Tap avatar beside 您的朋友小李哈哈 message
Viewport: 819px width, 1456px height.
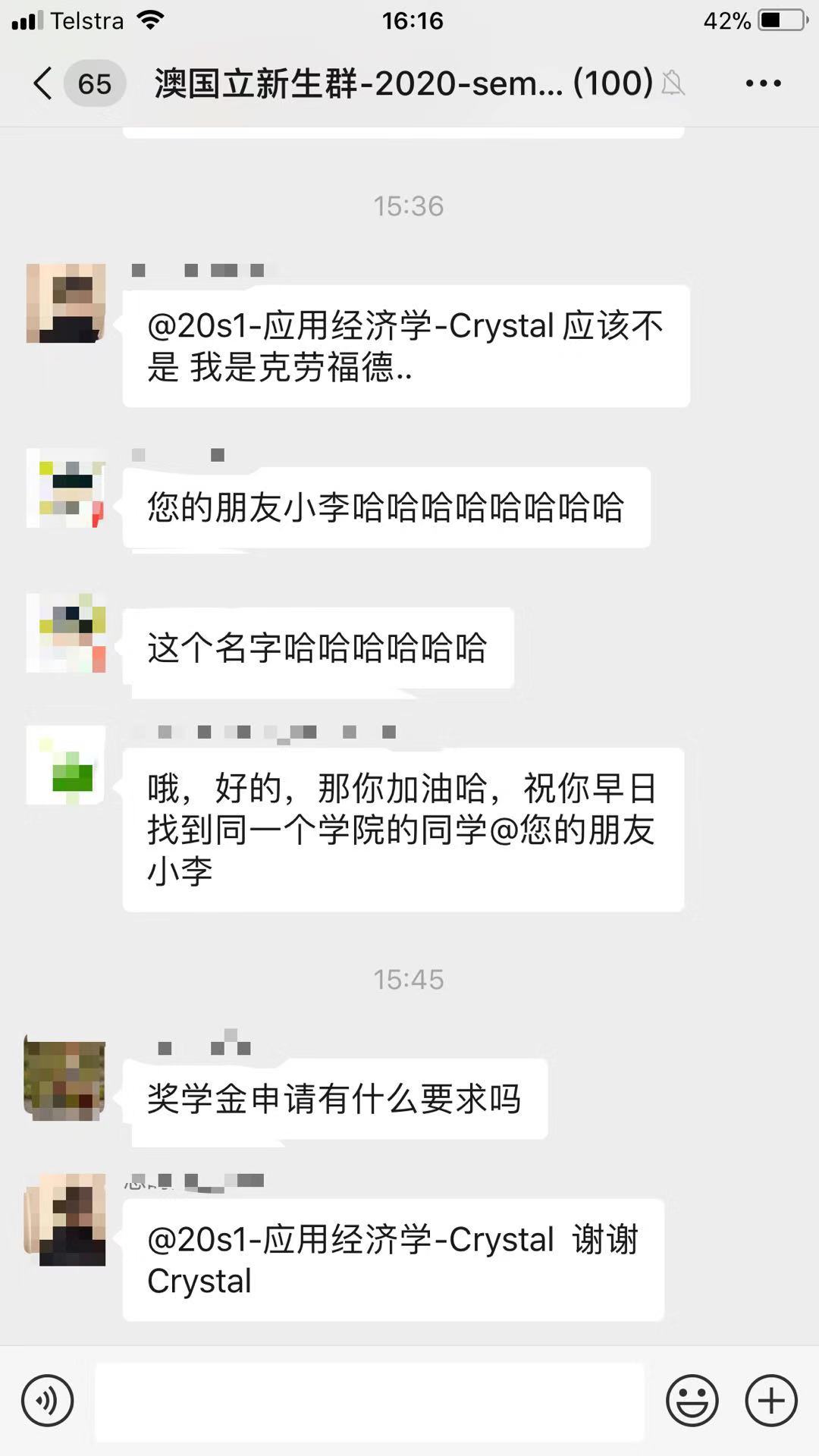(x=66, y=488)
